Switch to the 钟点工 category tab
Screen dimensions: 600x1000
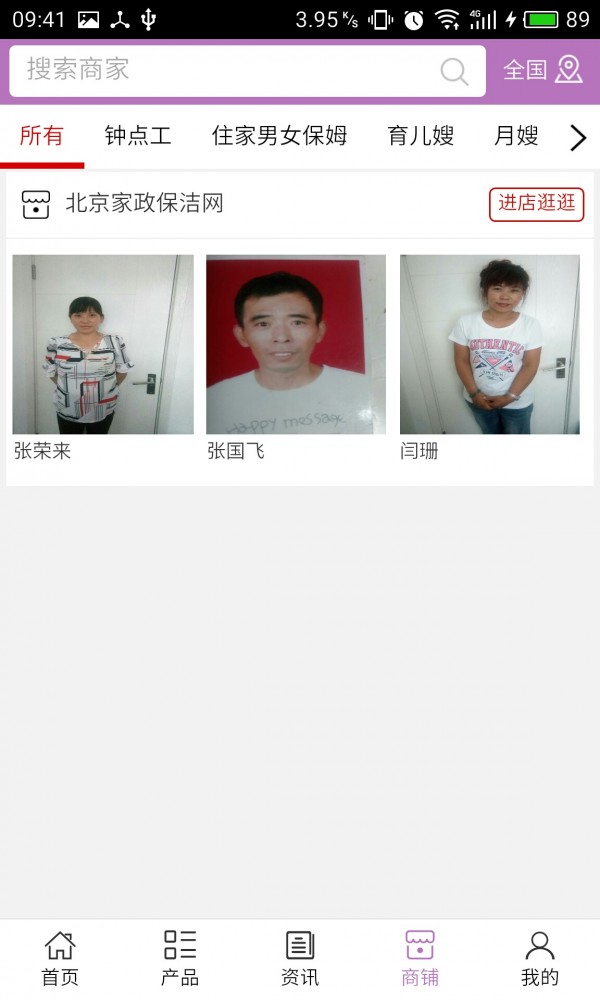138,136
